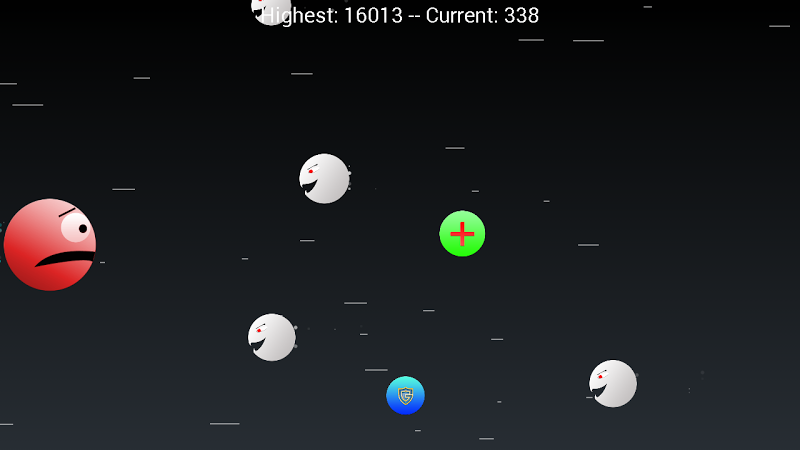Tap the green health plus power-up
This screenshot has height=450, width=800.
462,233
